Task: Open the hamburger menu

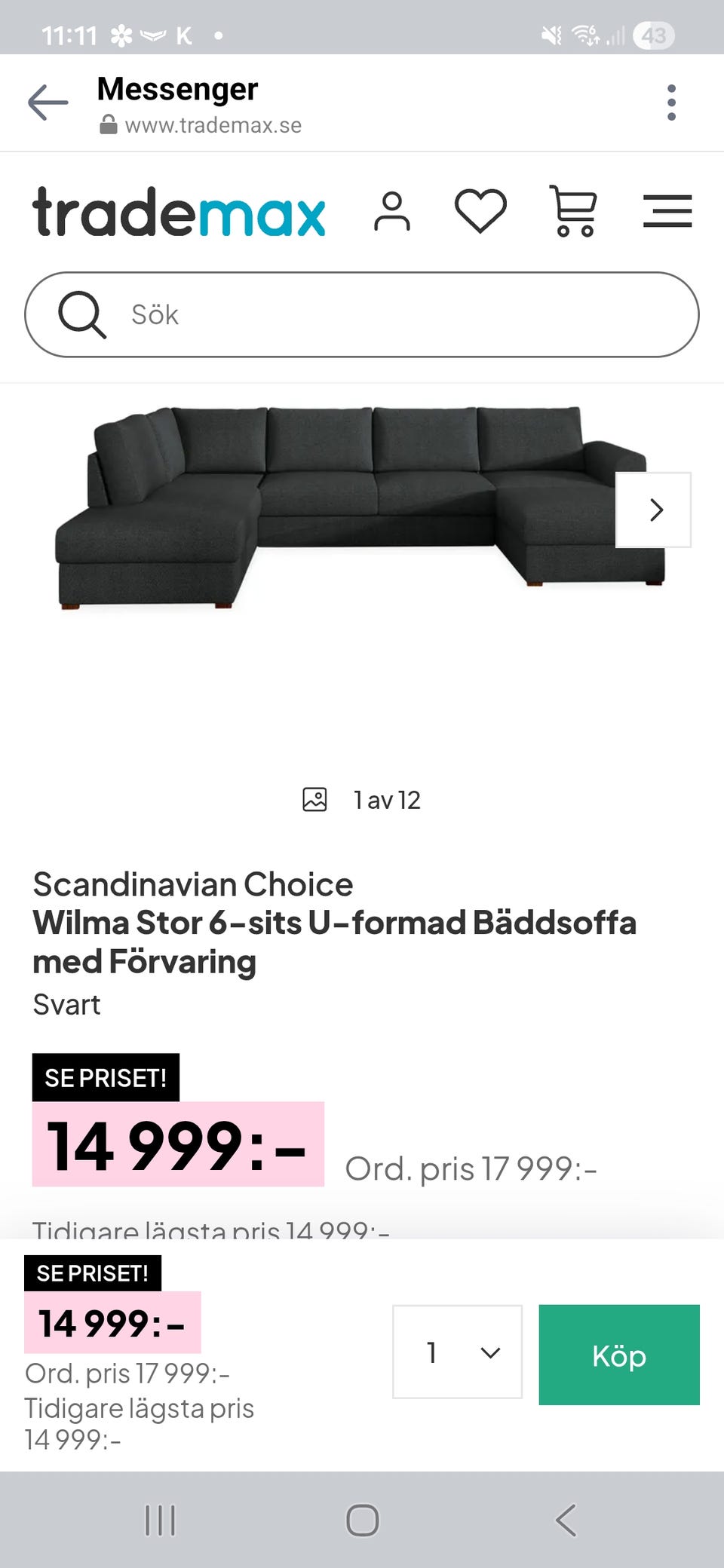Action: pyautogui.click(x=667, y=211)
